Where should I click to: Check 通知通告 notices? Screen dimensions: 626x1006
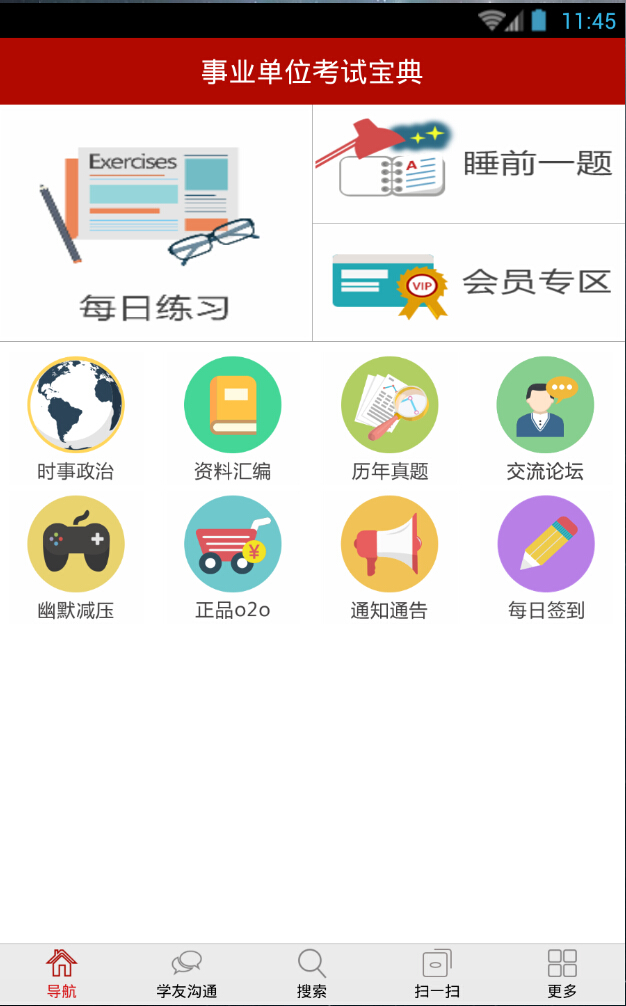click(389, 556)
